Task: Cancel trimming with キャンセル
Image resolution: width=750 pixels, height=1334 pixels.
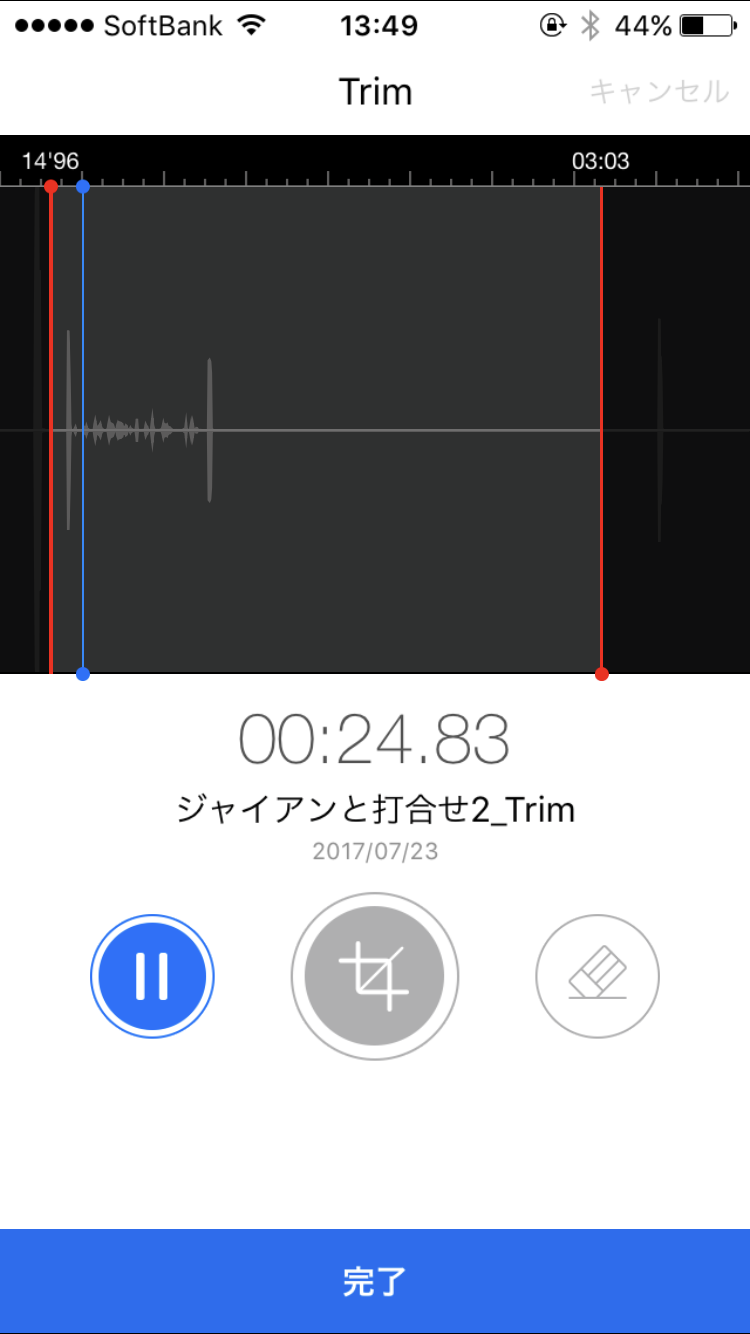Action: pos(659,91)
